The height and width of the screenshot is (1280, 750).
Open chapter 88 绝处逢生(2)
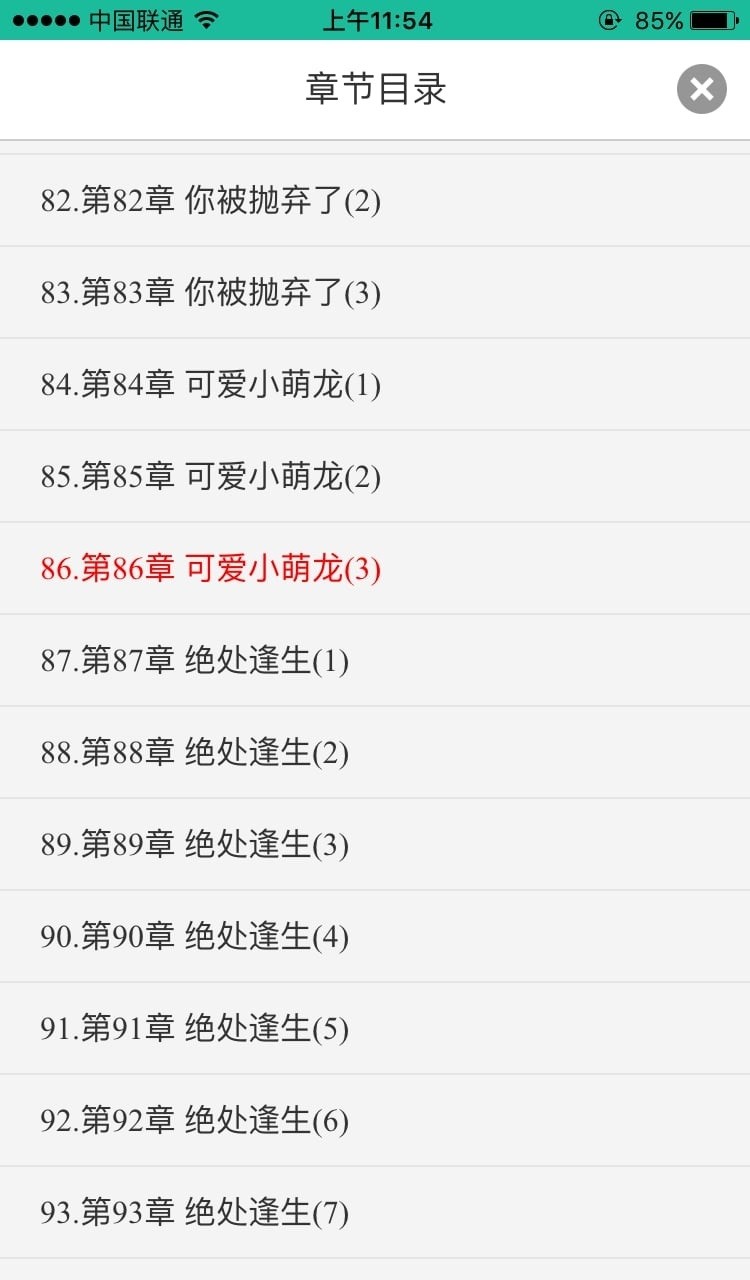coord(195,753)
